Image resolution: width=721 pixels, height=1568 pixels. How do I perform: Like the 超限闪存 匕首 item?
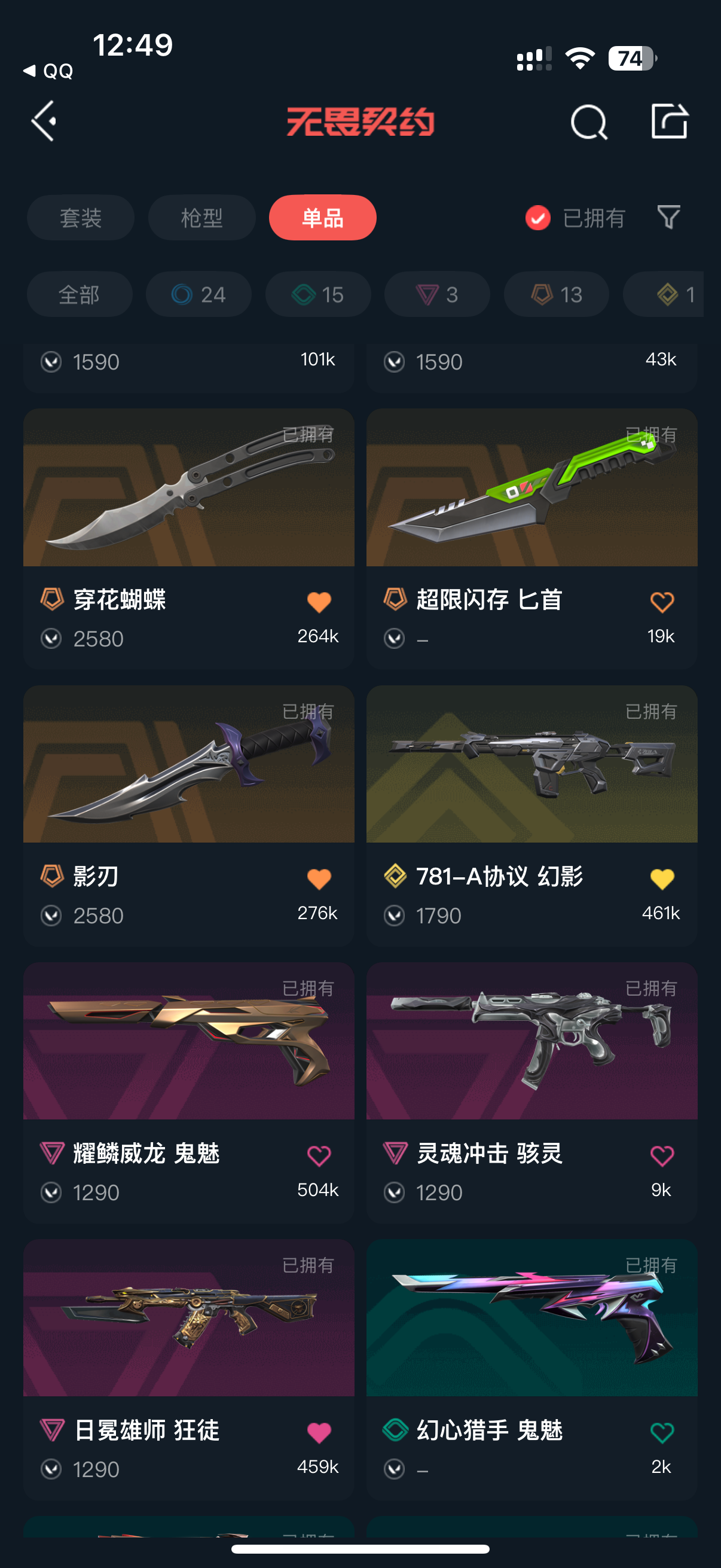[662, 602]
